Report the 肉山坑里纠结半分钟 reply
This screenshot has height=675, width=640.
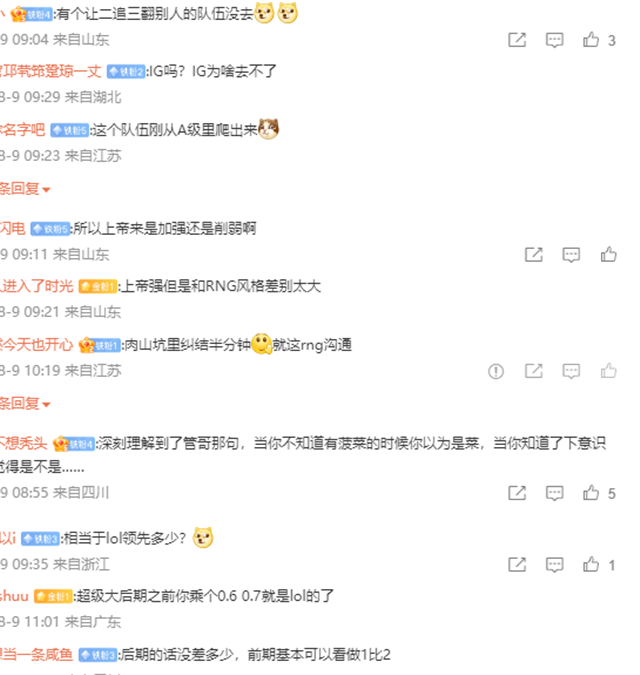[x=495, y=371]
